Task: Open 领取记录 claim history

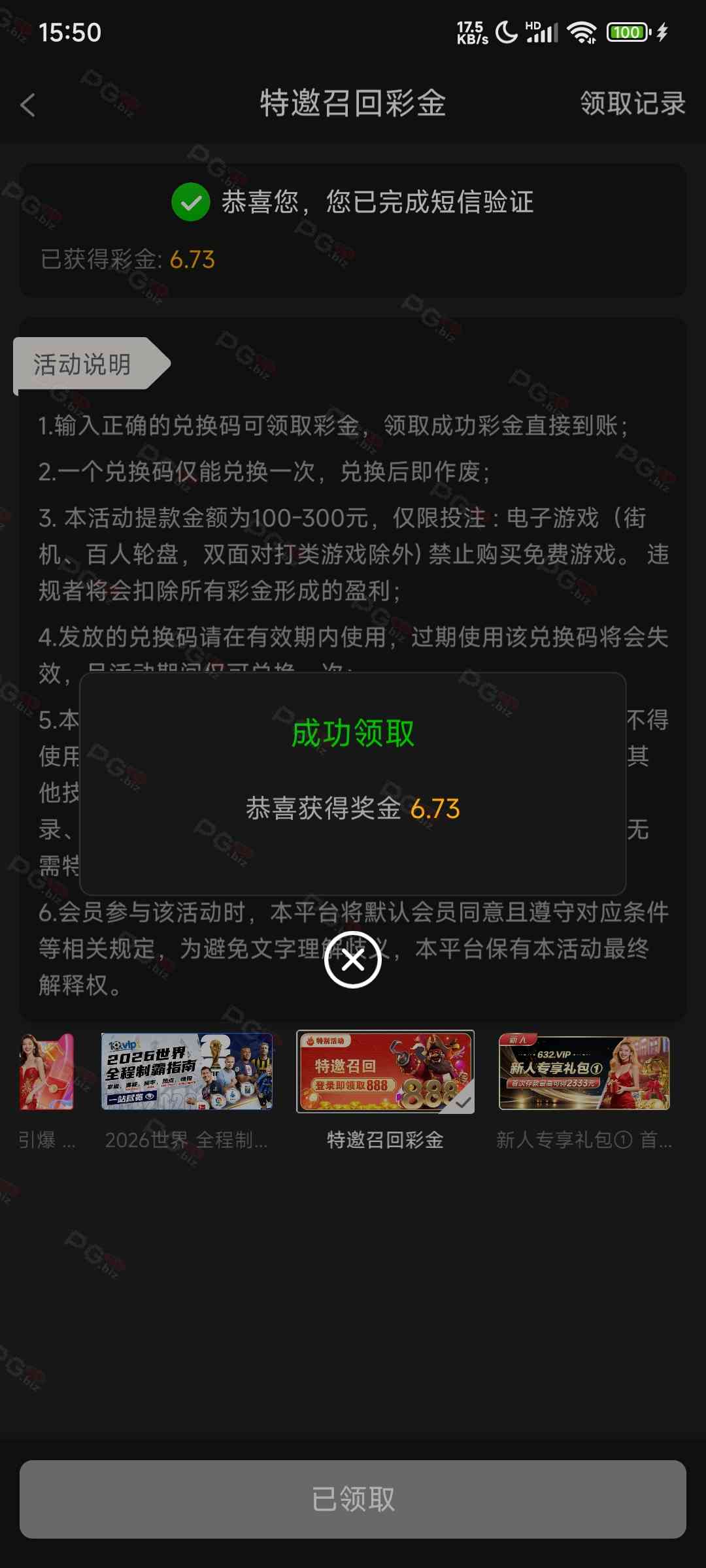Action: (x=632, y=103)
